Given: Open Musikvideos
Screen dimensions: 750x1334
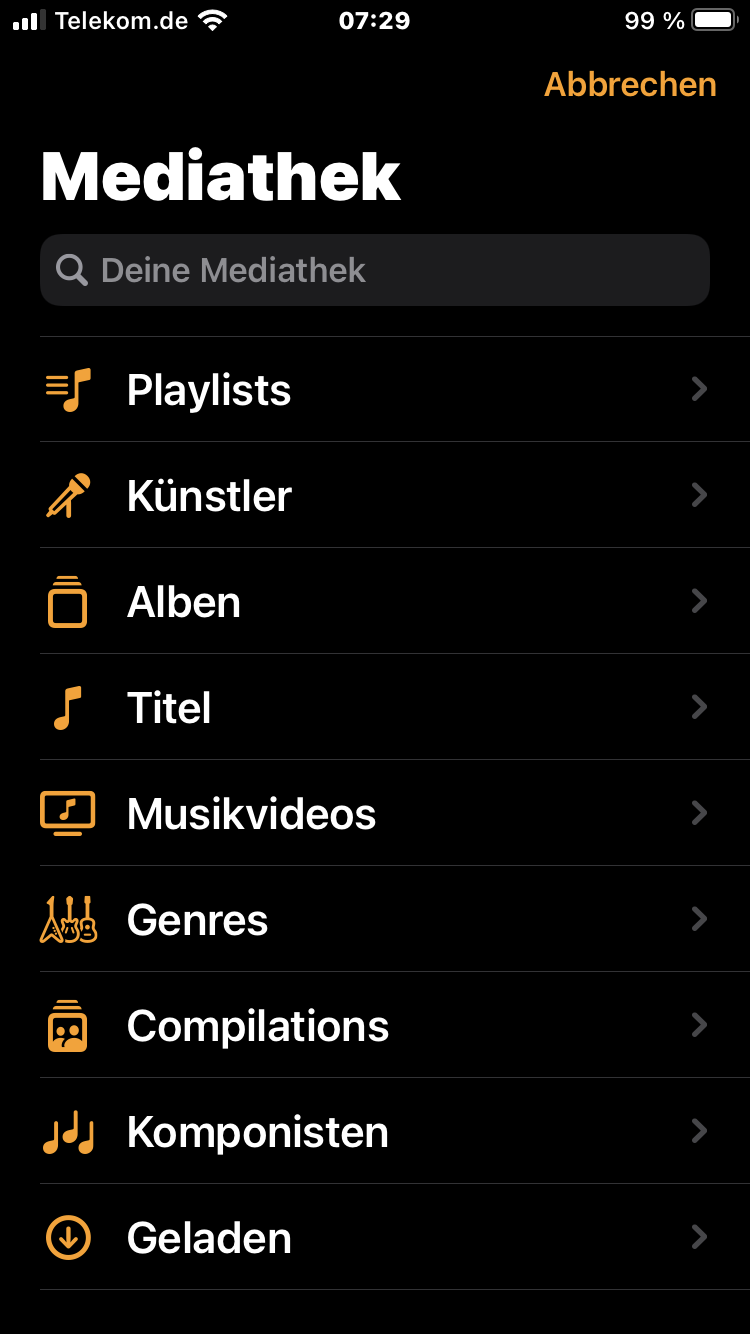Looking at the screenshot, I should 375,814.
